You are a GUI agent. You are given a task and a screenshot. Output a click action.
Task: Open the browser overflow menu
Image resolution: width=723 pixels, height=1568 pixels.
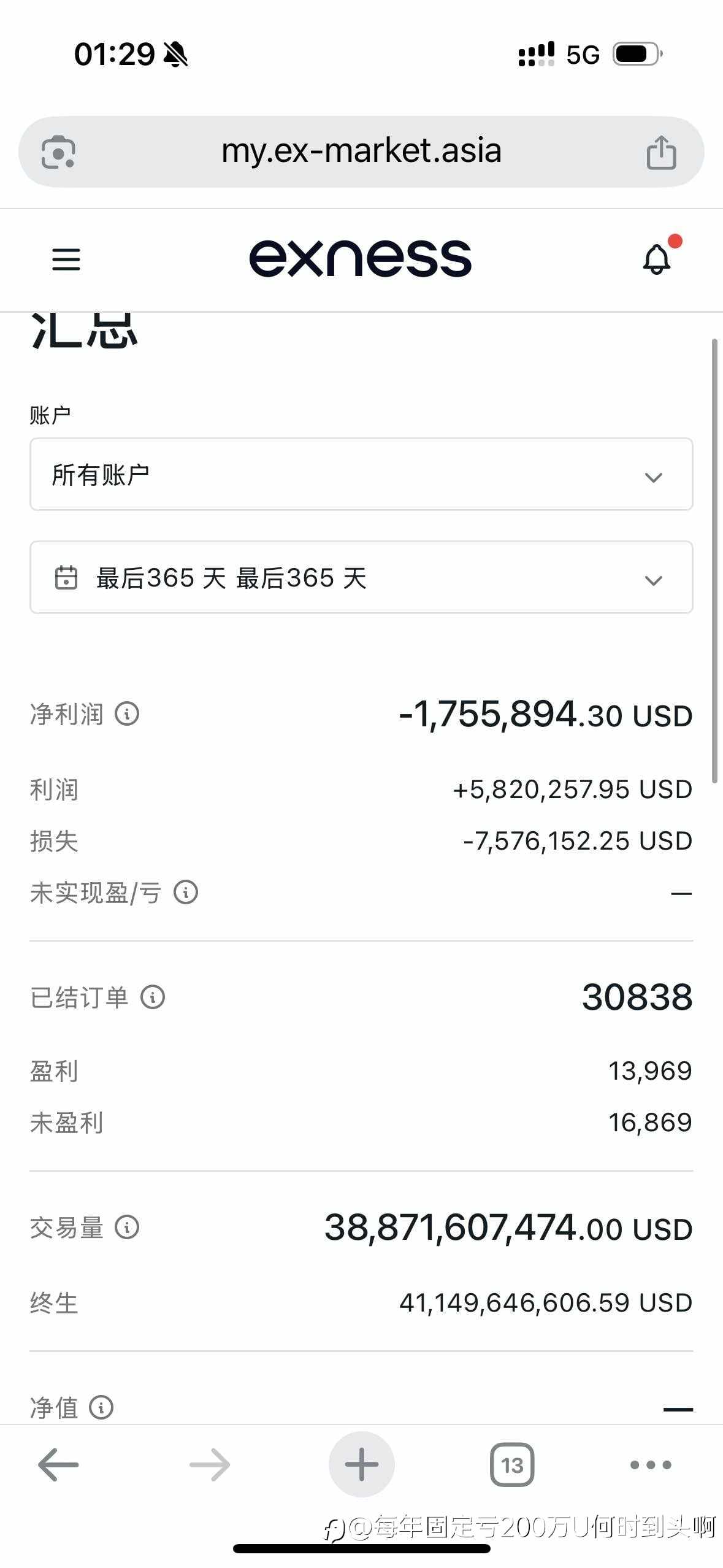(x=651, y=1465)
